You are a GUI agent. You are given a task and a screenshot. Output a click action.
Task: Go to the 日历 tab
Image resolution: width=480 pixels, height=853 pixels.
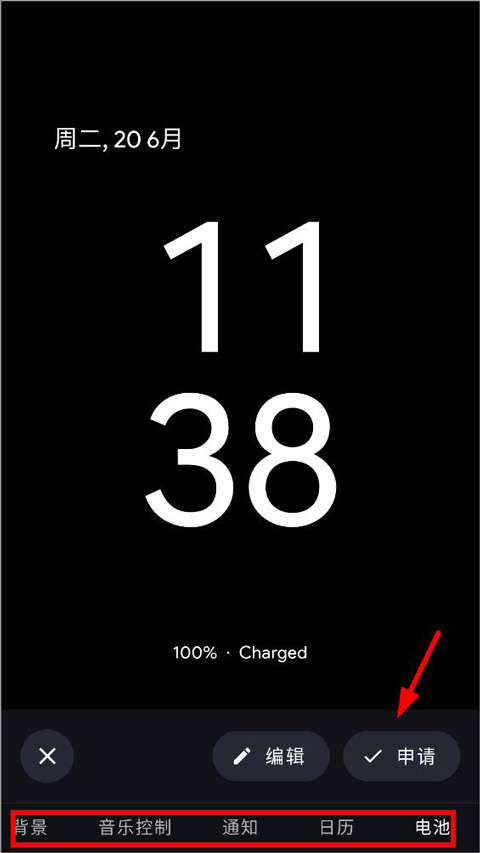(336, 827)
